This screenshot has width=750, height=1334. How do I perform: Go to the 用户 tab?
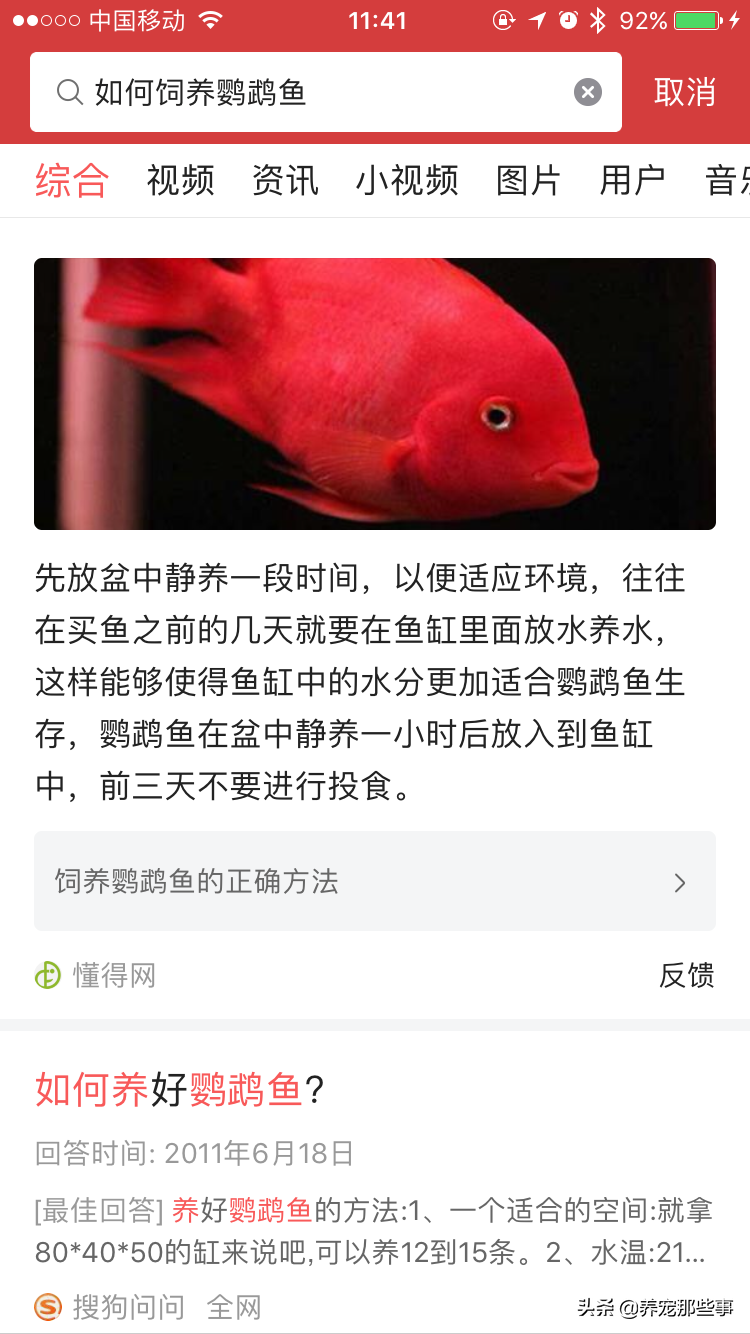pos(632,181)
